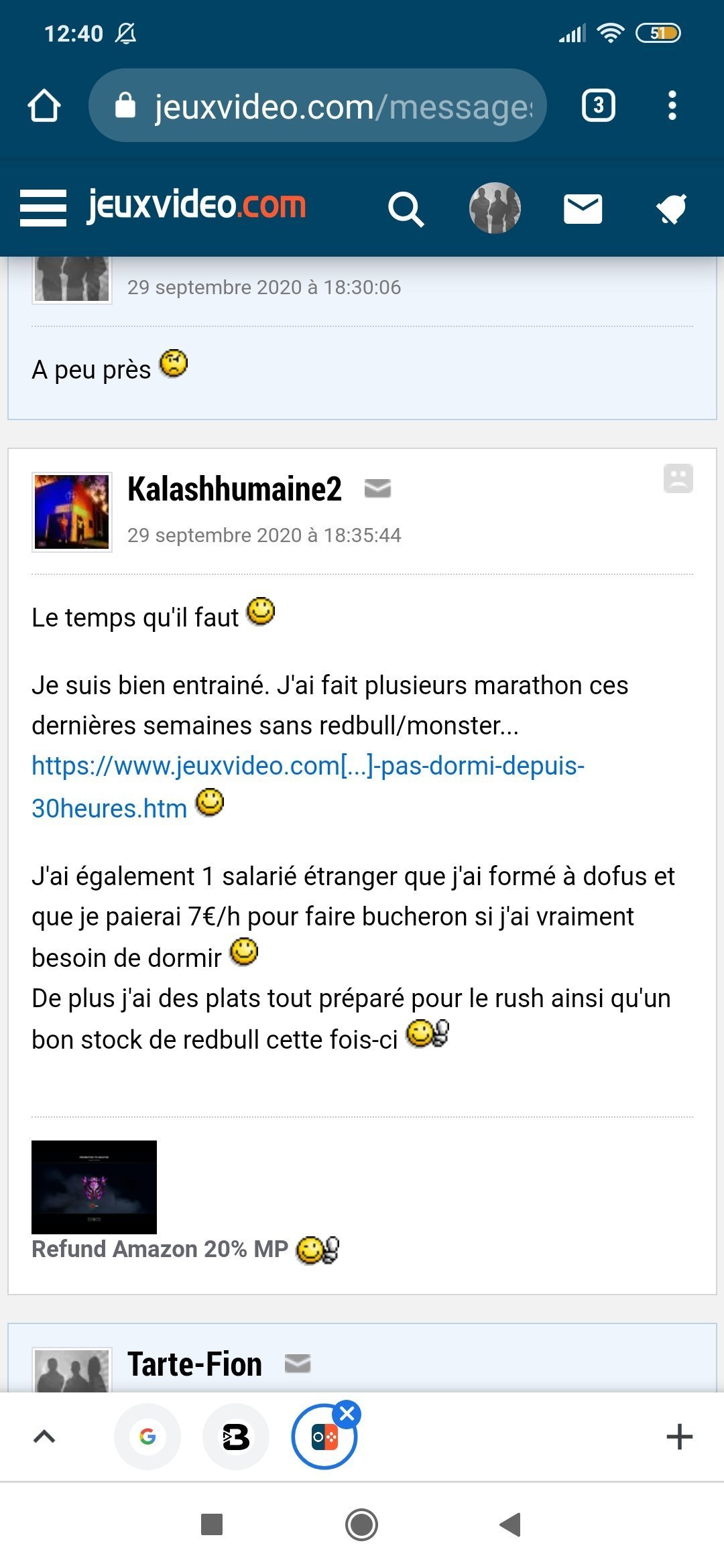Go to the browser home page

pos(44,106)
